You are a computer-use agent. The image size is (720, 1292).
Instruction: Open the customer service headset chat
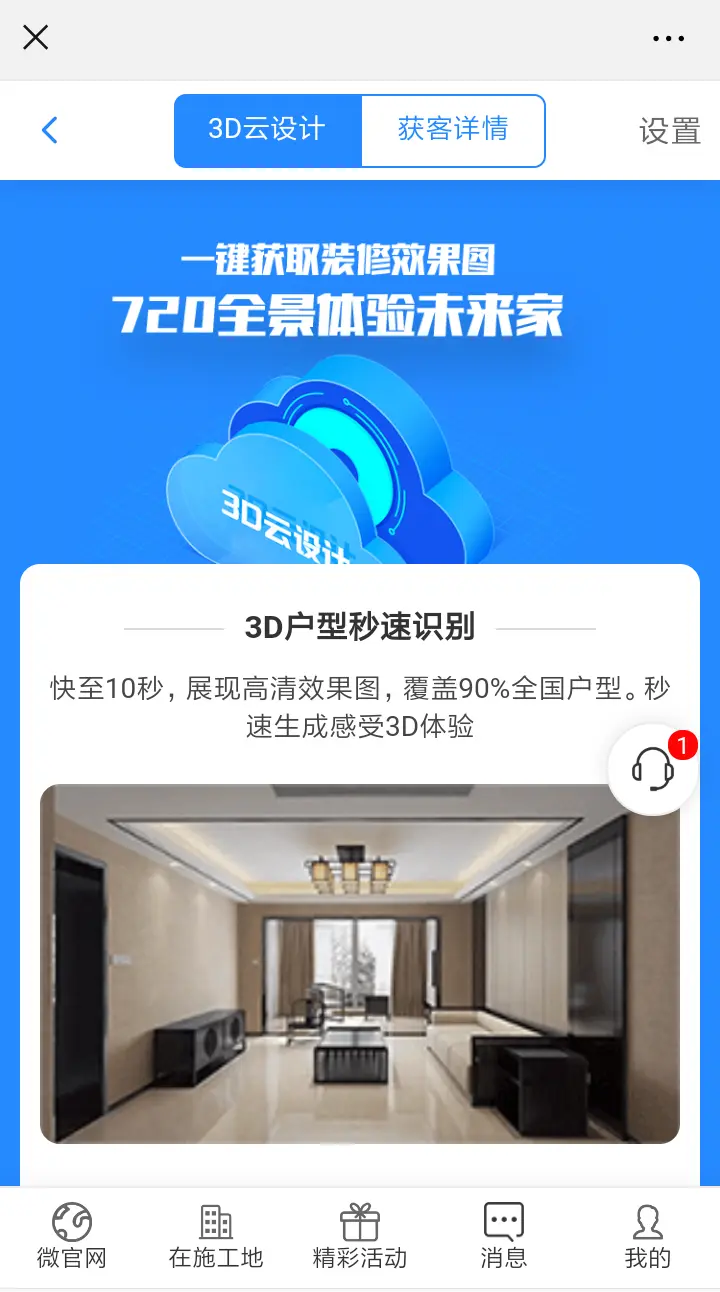tap(653, 769)
